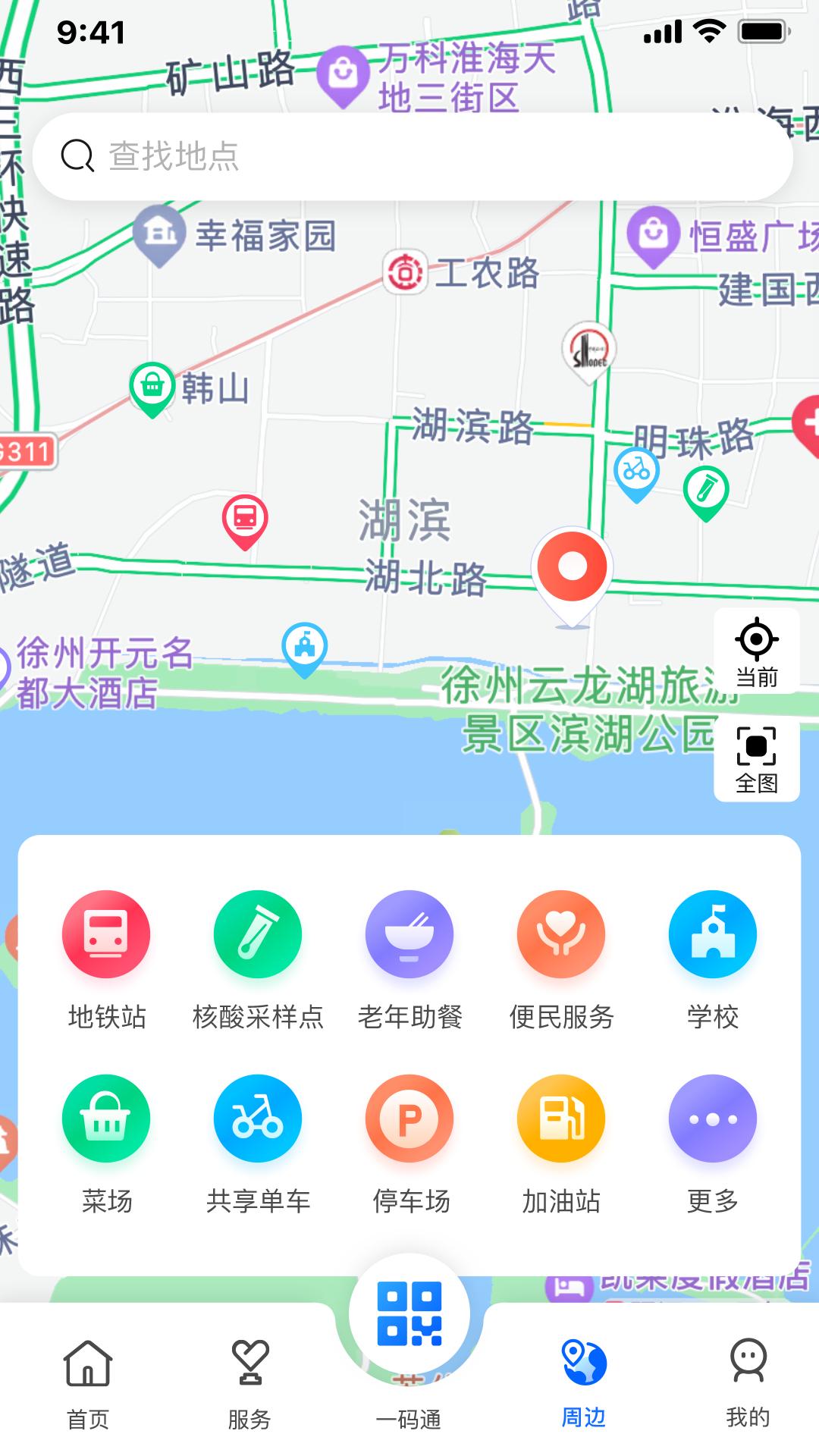Center map on current location (当前)

click(x=756, y=651)
